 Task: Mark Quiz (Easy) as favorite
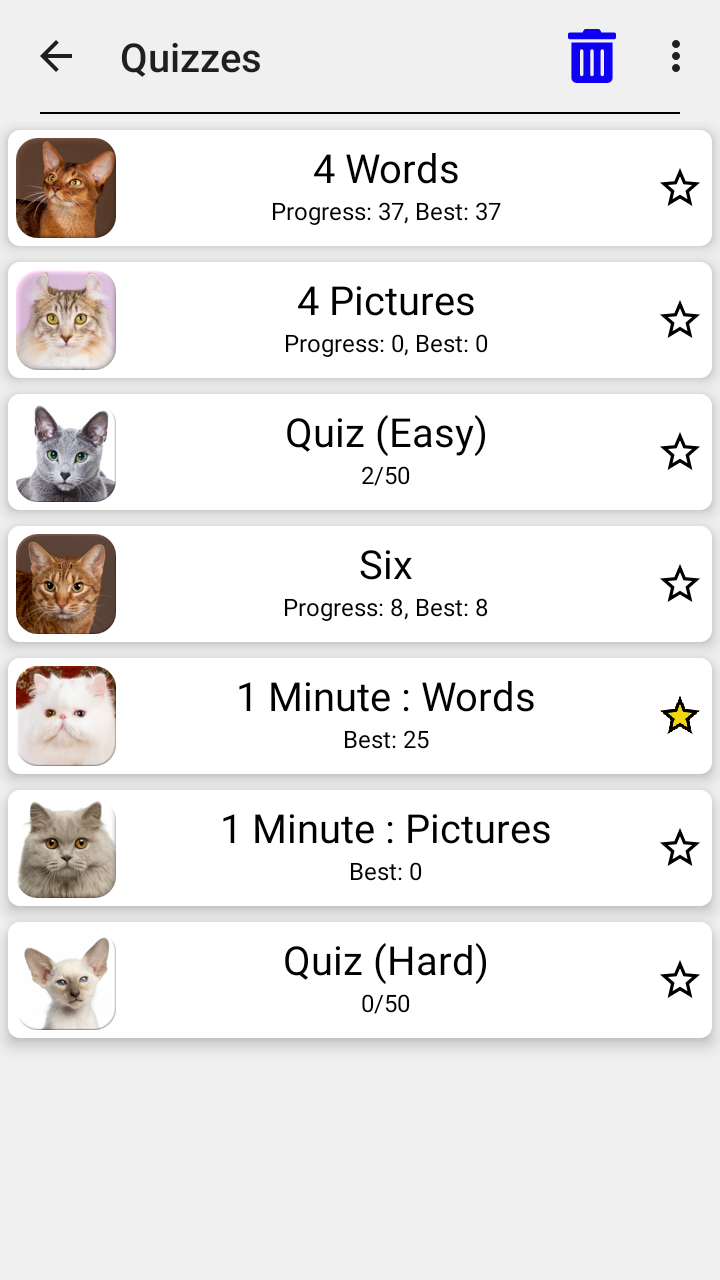680,452
